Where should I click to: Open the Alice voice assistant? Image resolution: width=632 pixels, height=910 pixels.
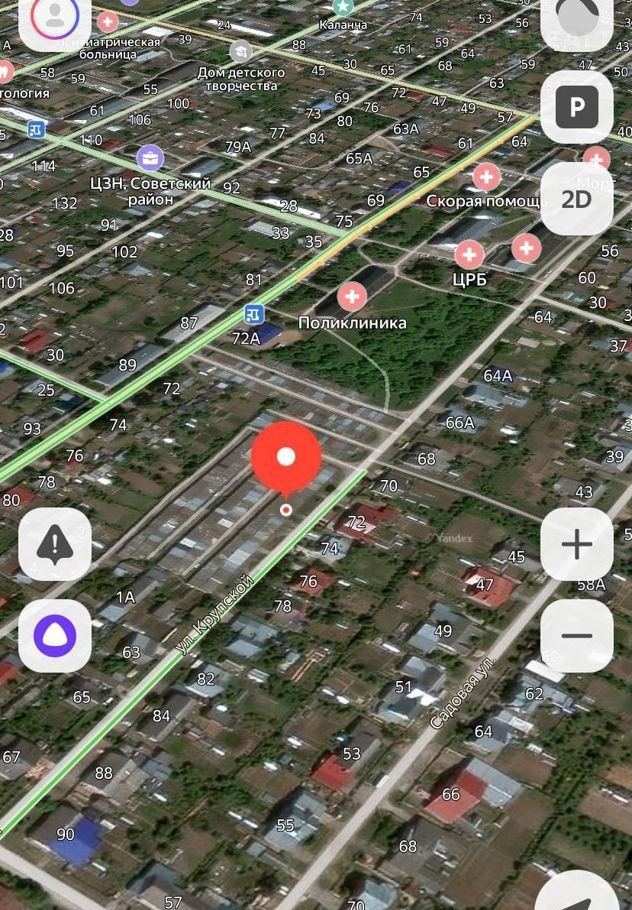tap(55, 636)
